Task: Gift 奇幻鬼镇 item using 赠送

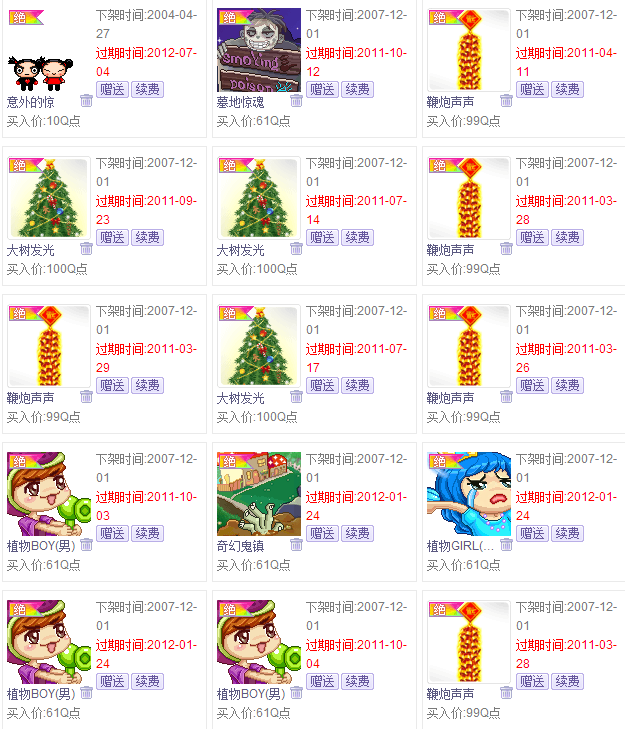Action: pyautogui.click(x=322, y=533)
